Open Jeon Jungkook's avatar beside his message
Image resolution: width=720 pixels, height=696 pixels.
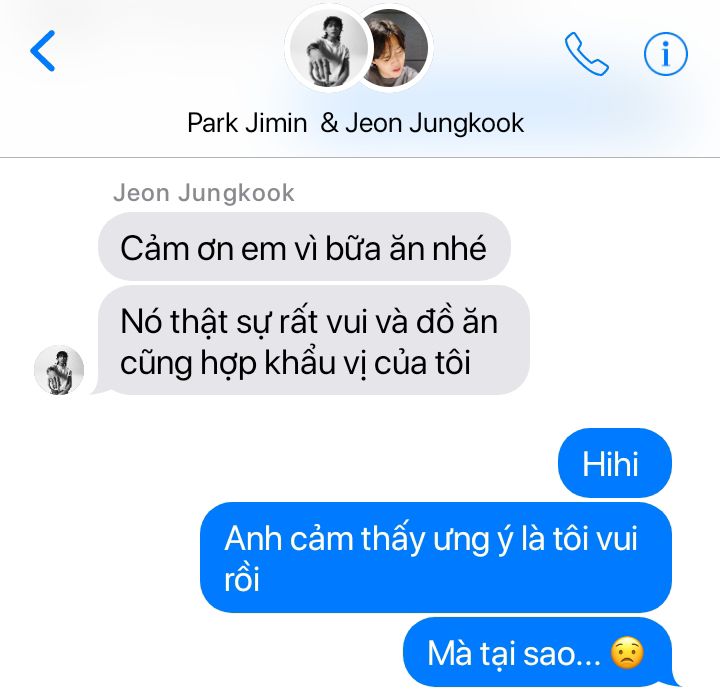pos(59,370)
